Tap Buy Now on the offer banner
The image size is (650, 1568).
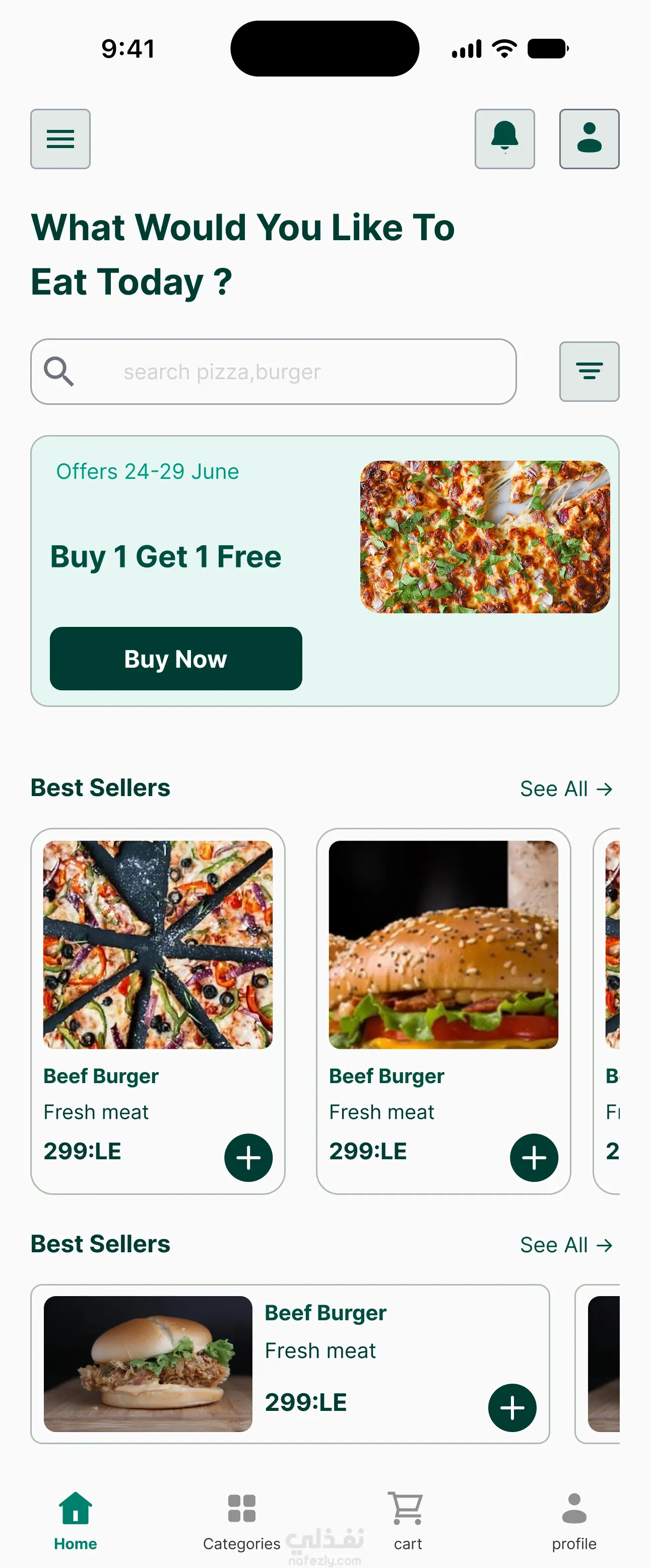pos(176,659)
